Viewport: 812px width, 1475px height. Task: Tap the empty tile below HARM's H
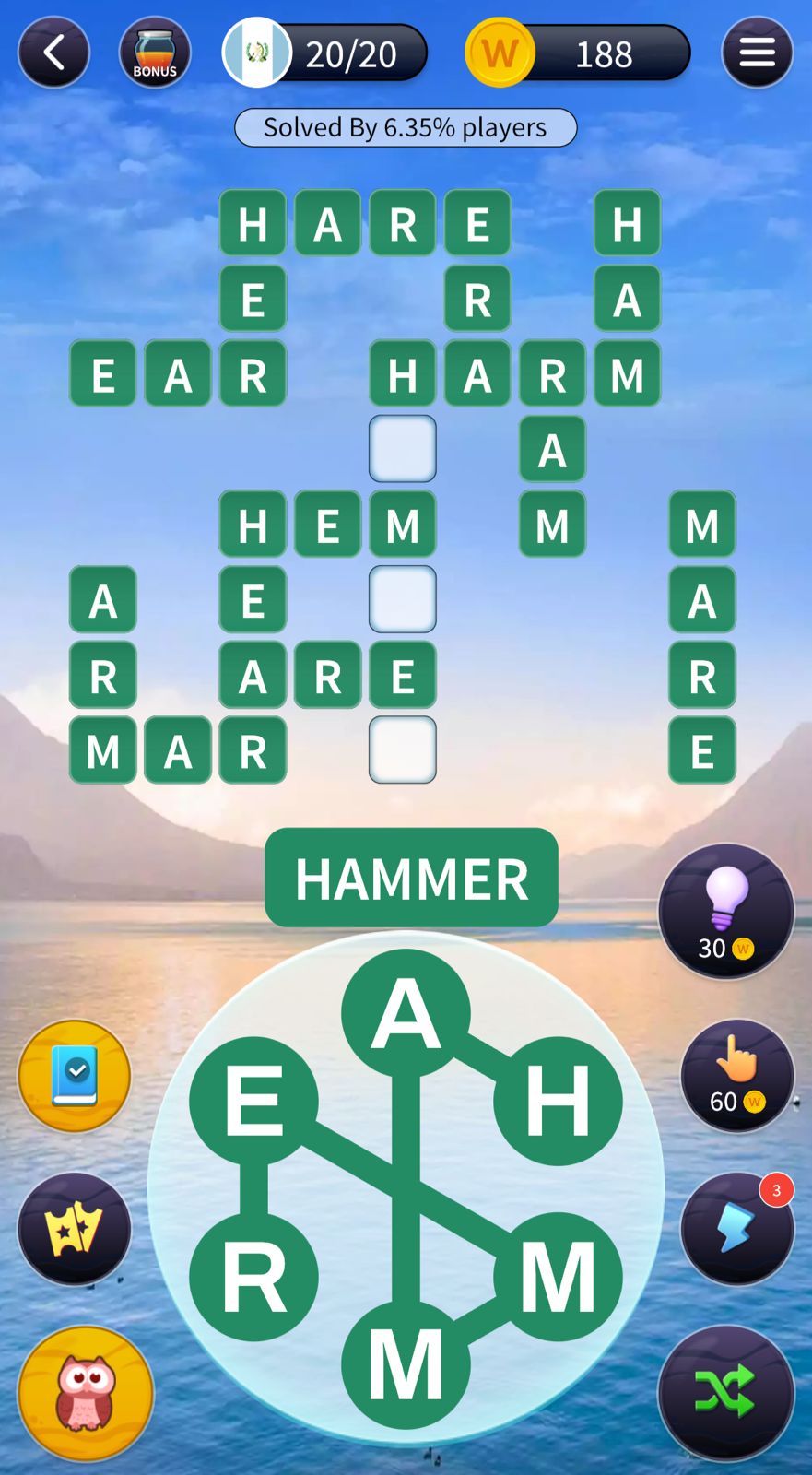point(403,449)
